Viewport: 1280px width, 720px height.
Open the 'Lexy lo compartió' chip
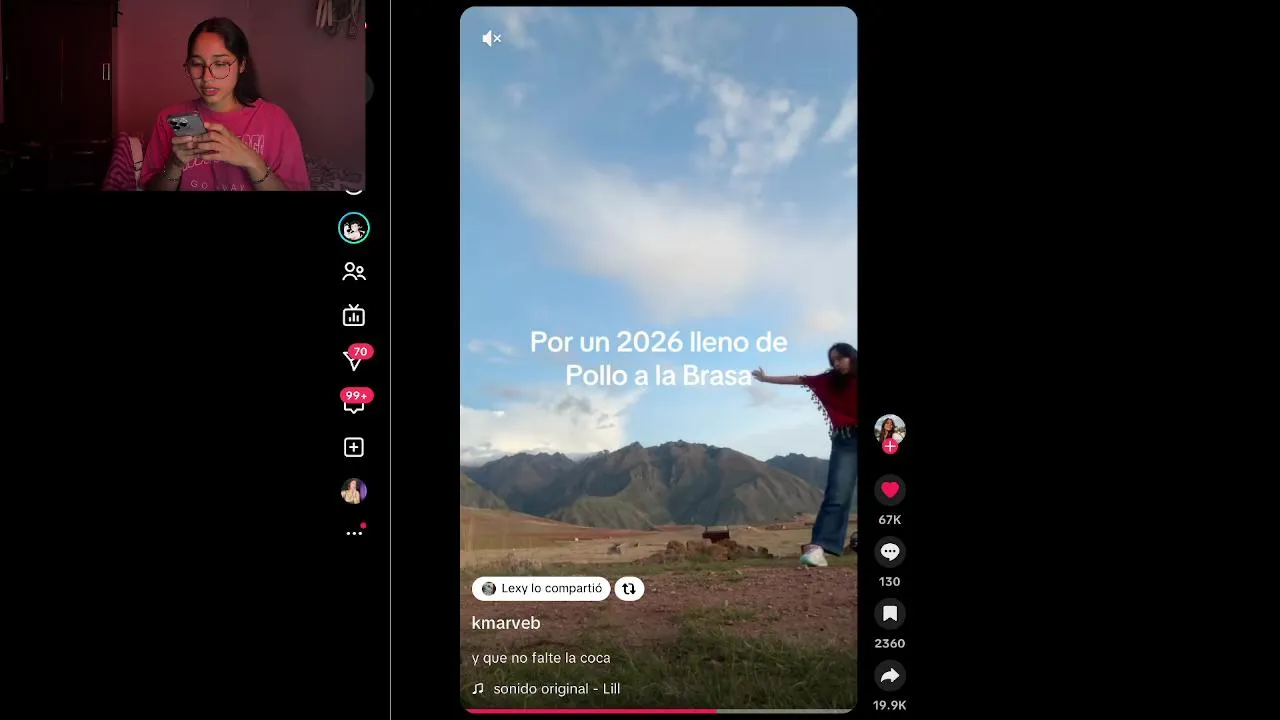(541, 589)
